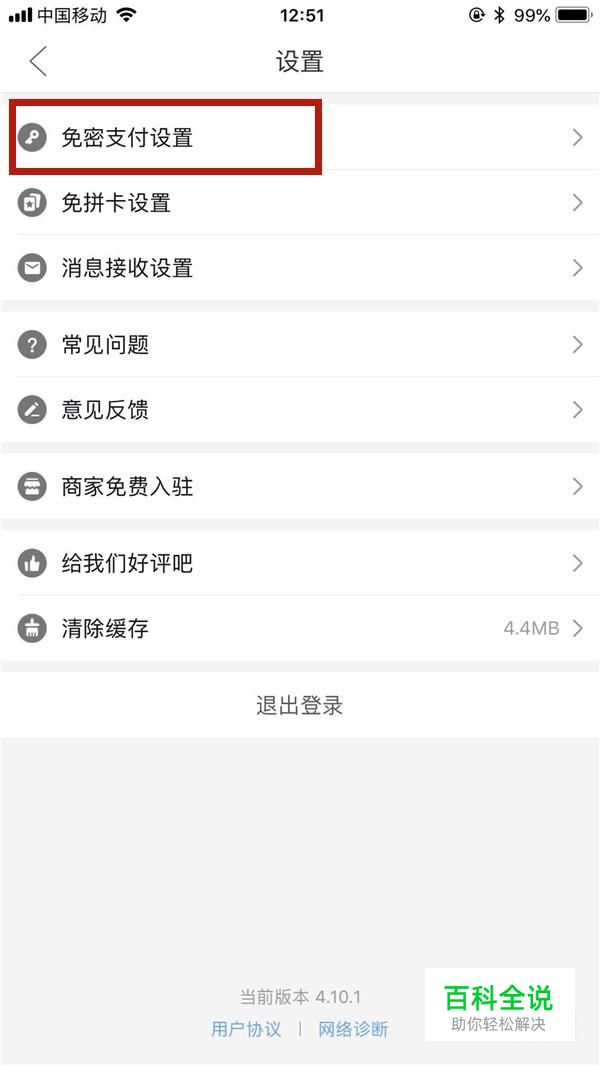Open 免拼卡设置
The width and height of the screenshot is (600, 1066).
coord(300,203)
